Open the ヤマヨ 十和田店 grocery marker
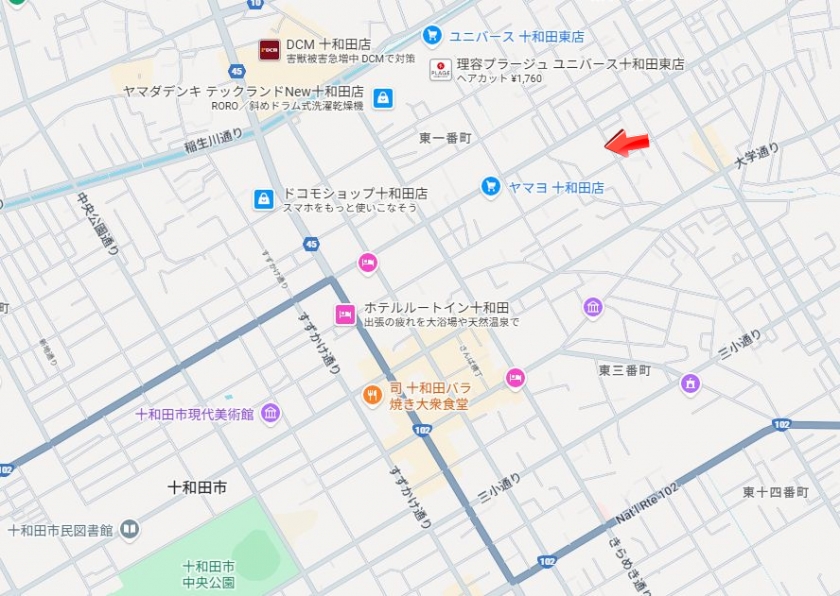This screenshot has width=840, height=596. (490, 186)
